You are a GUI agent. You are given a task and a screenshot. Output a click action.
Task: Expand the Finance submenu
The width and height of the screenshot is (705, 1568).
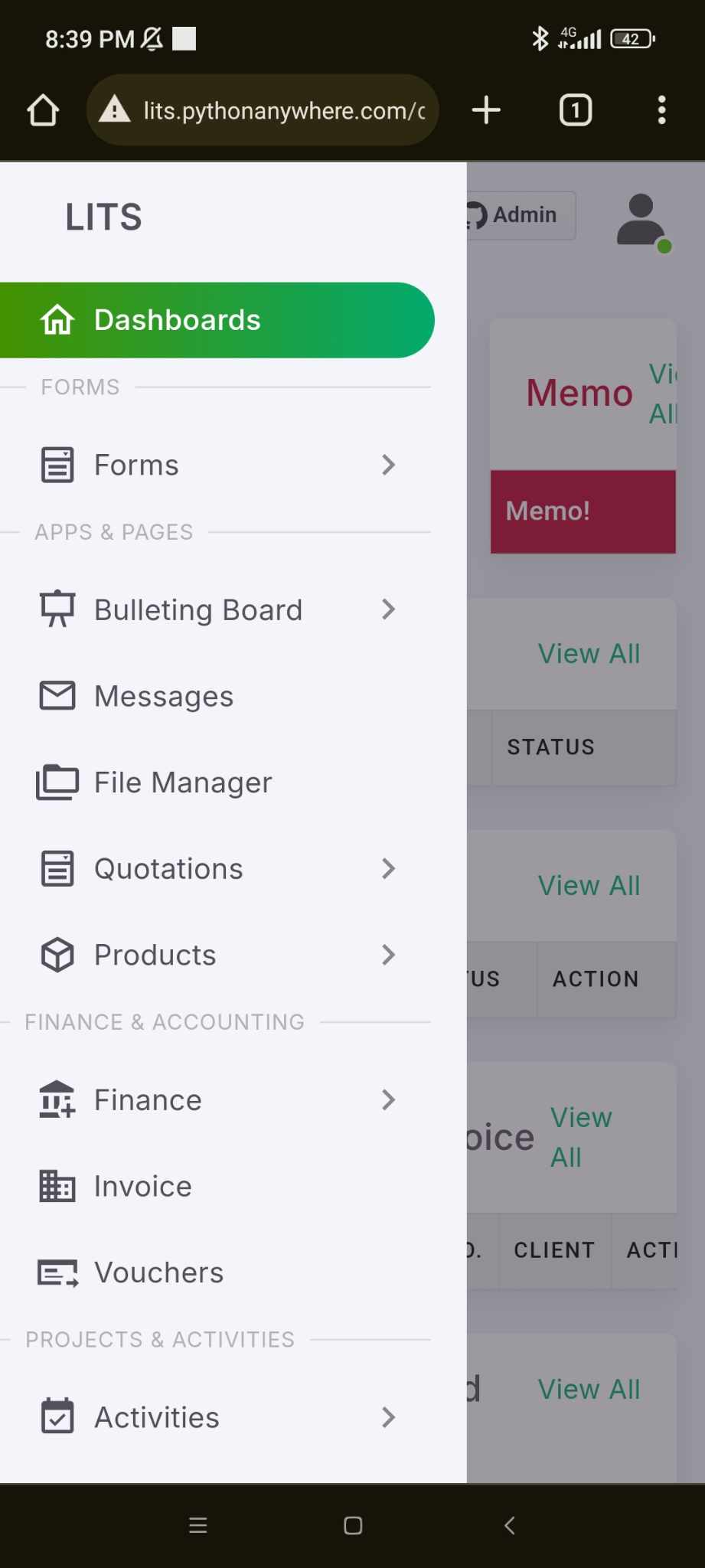pyautogui.click(x=218, y=1100)
